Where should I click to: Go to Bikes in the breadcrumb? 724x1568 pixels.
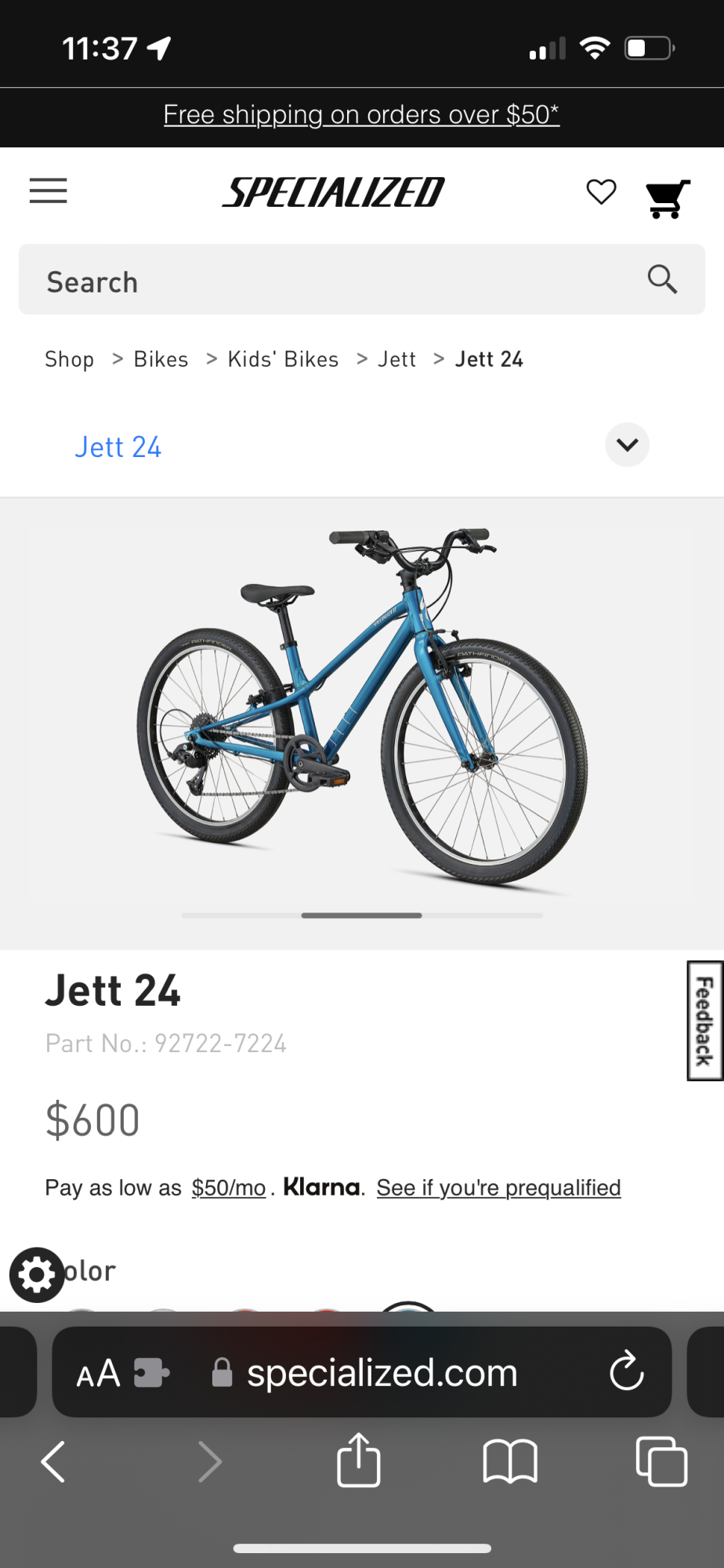pos(161,360)
